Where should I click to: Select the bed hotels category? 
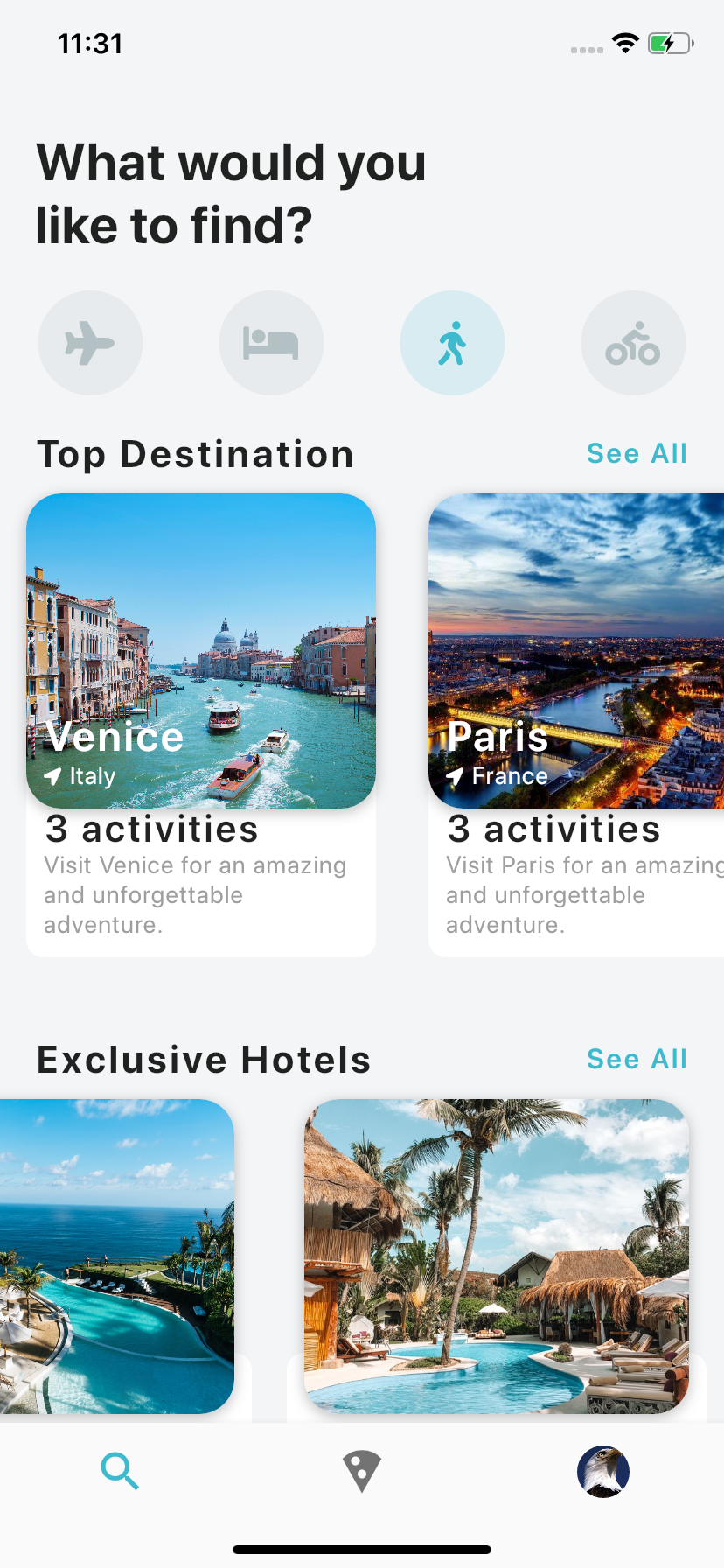[271, 343]
